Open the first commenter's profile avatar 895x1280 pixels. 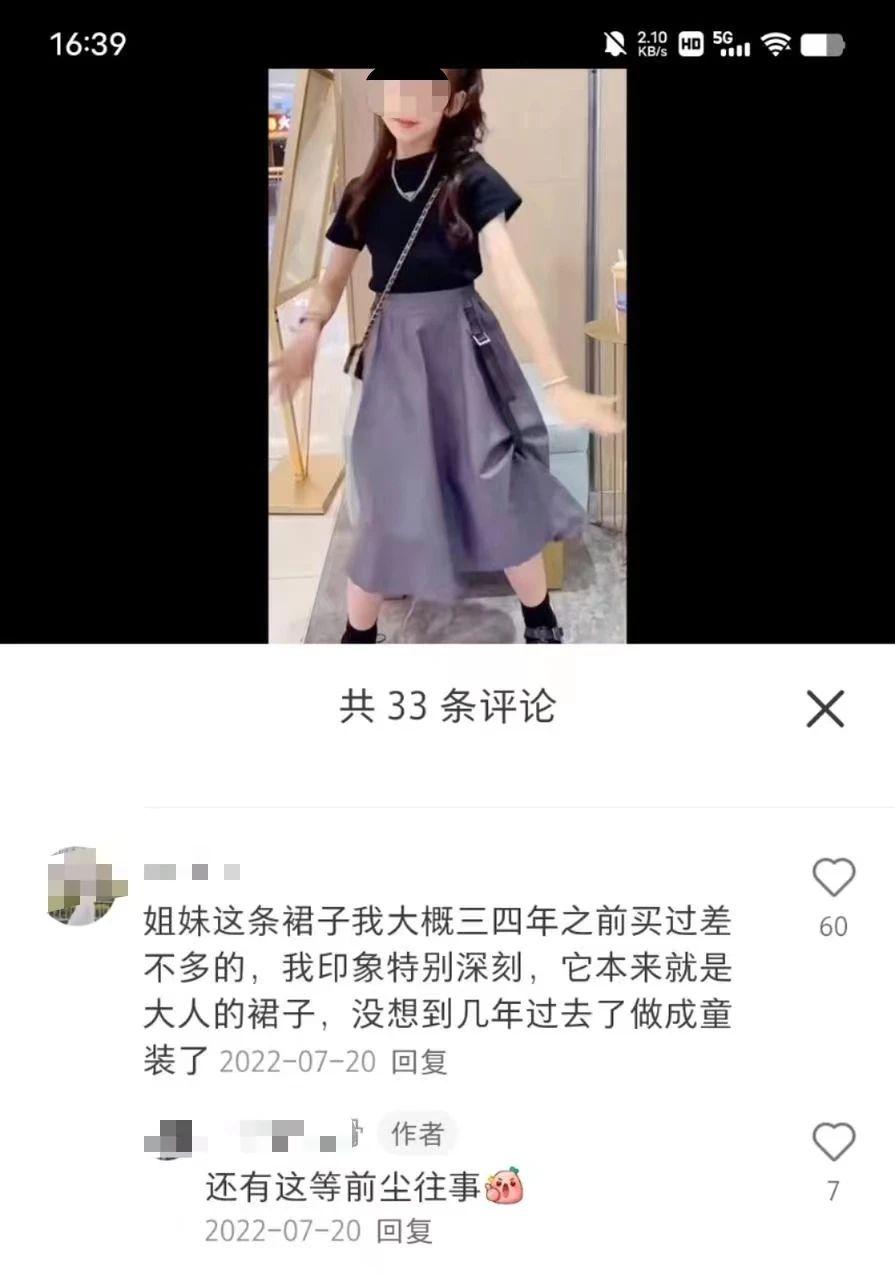(x=86, y=885)
